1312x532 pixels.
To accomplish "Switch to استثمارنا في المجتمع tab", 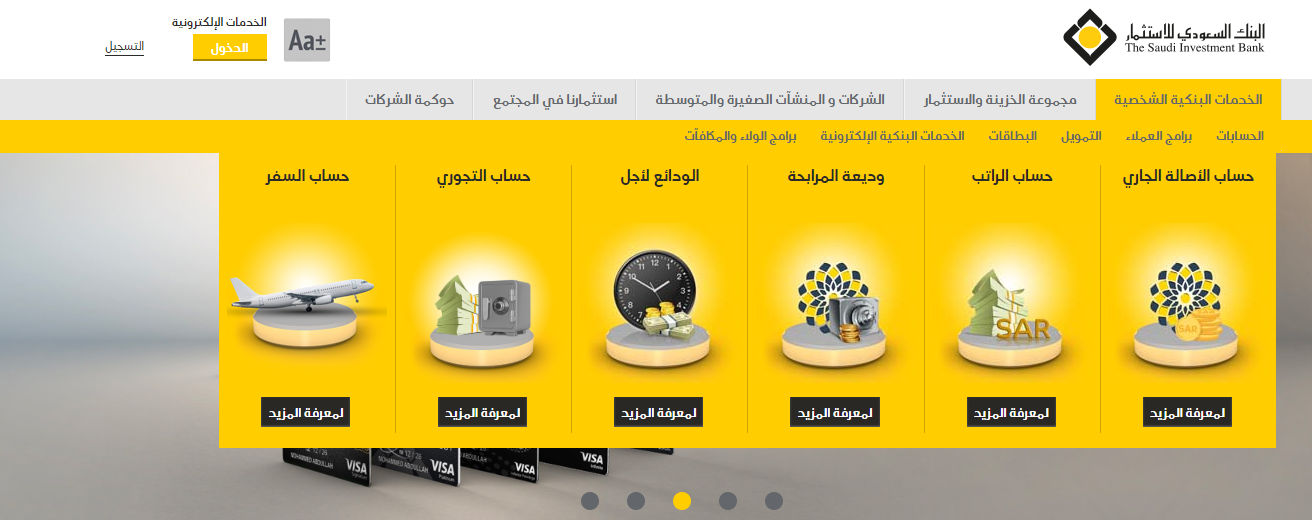I will tap(555, 100).
